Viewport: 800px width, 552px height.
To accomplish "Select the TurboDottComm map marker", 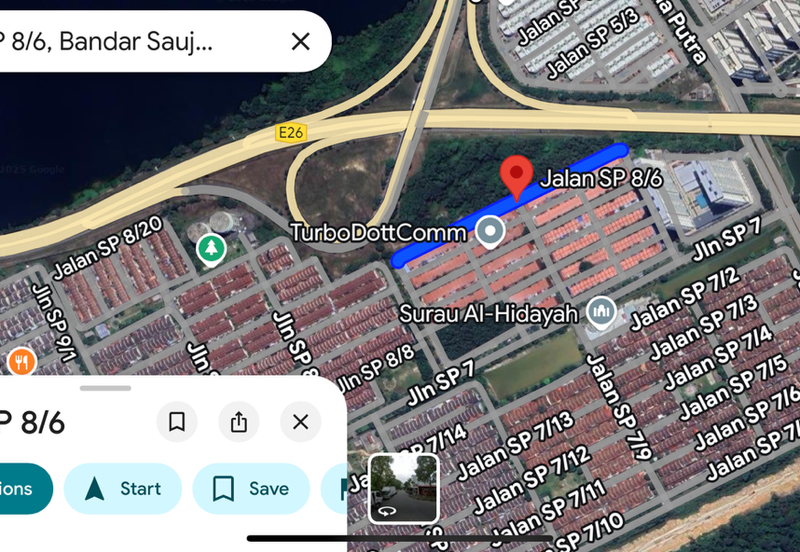I will click(489, 232).
